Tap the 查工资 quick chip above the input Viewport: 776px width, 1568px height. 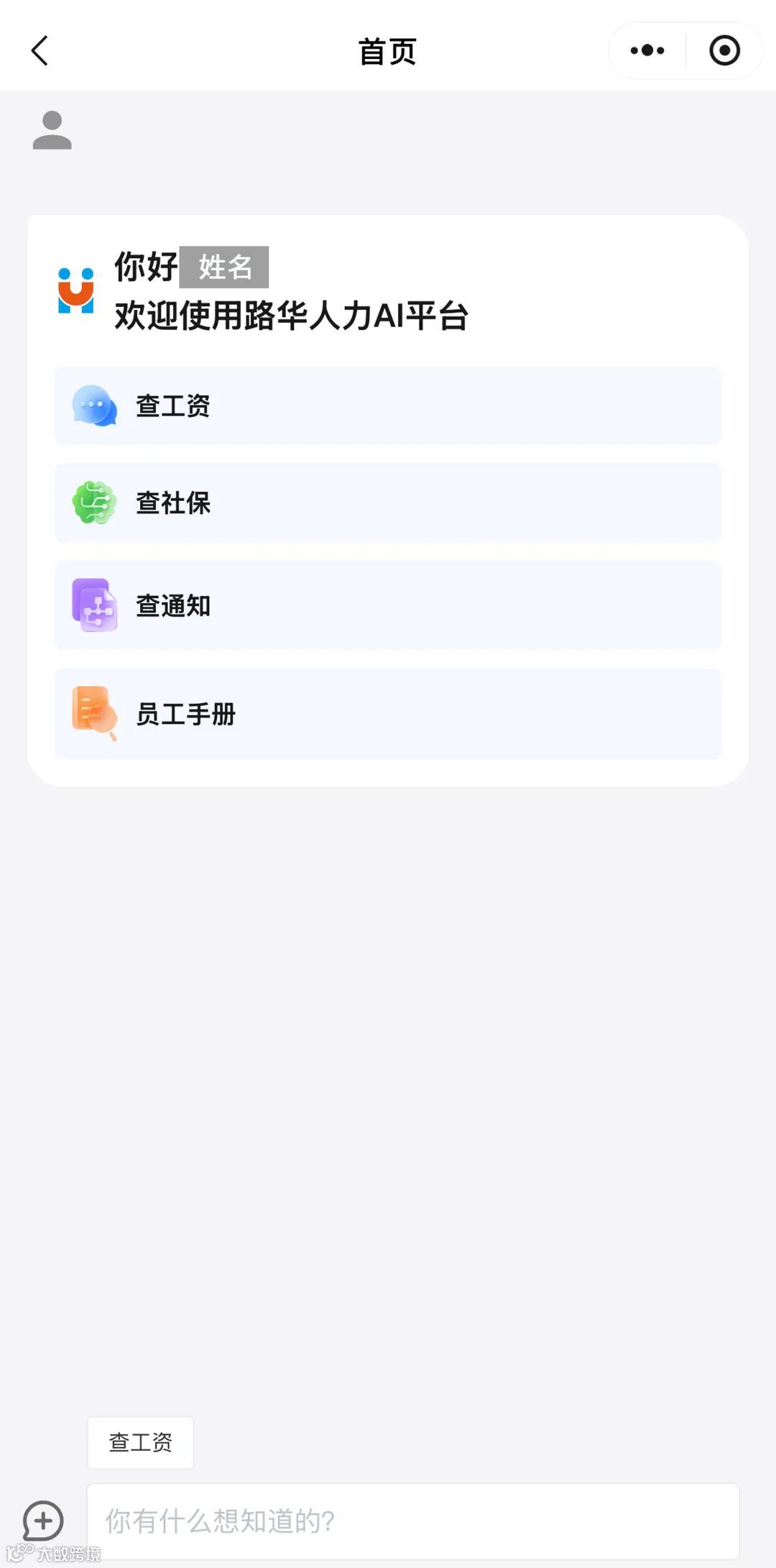[141, 1442]
